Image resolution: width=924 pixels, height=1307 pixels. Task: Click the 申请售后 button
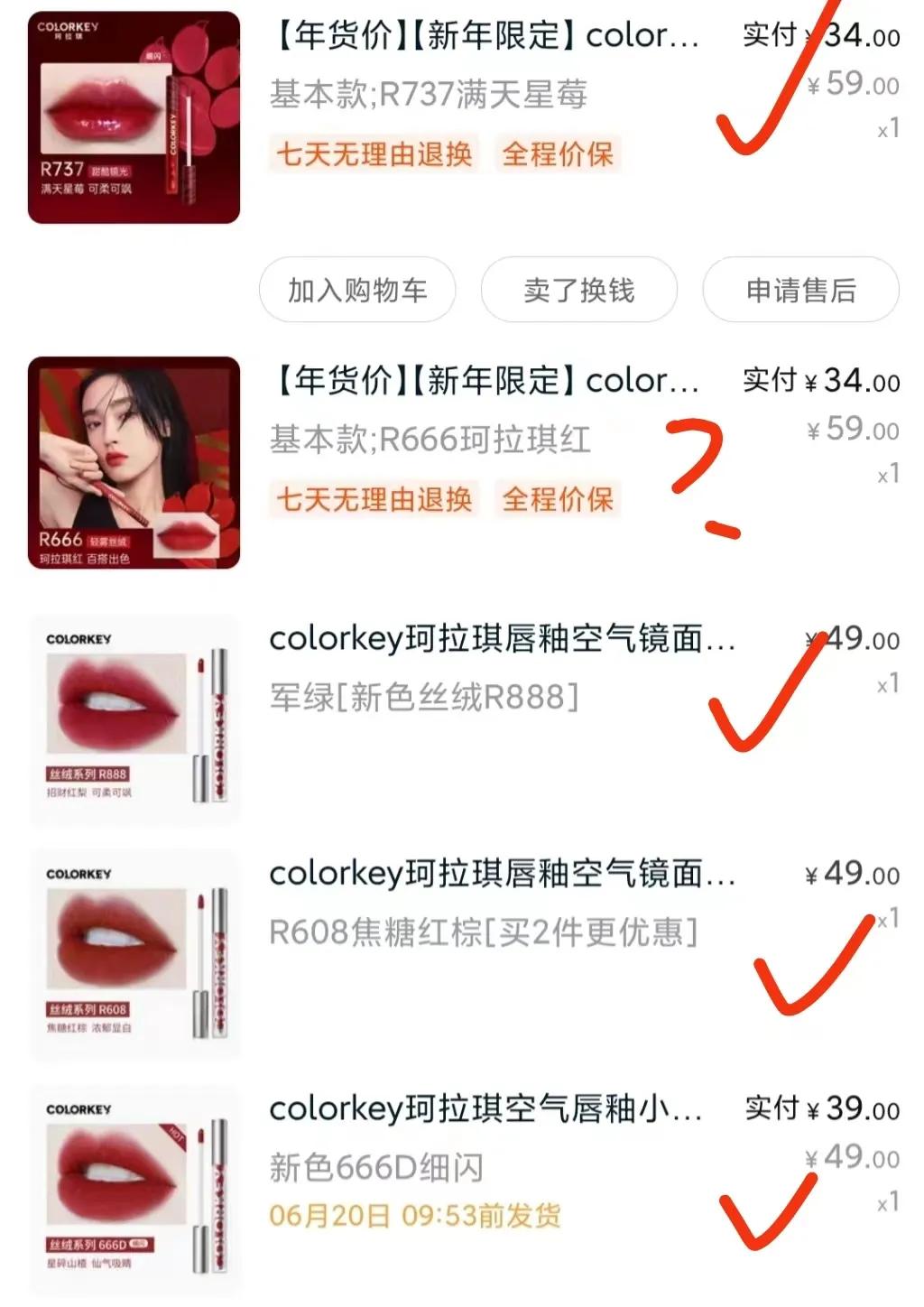tap(801, 289)
